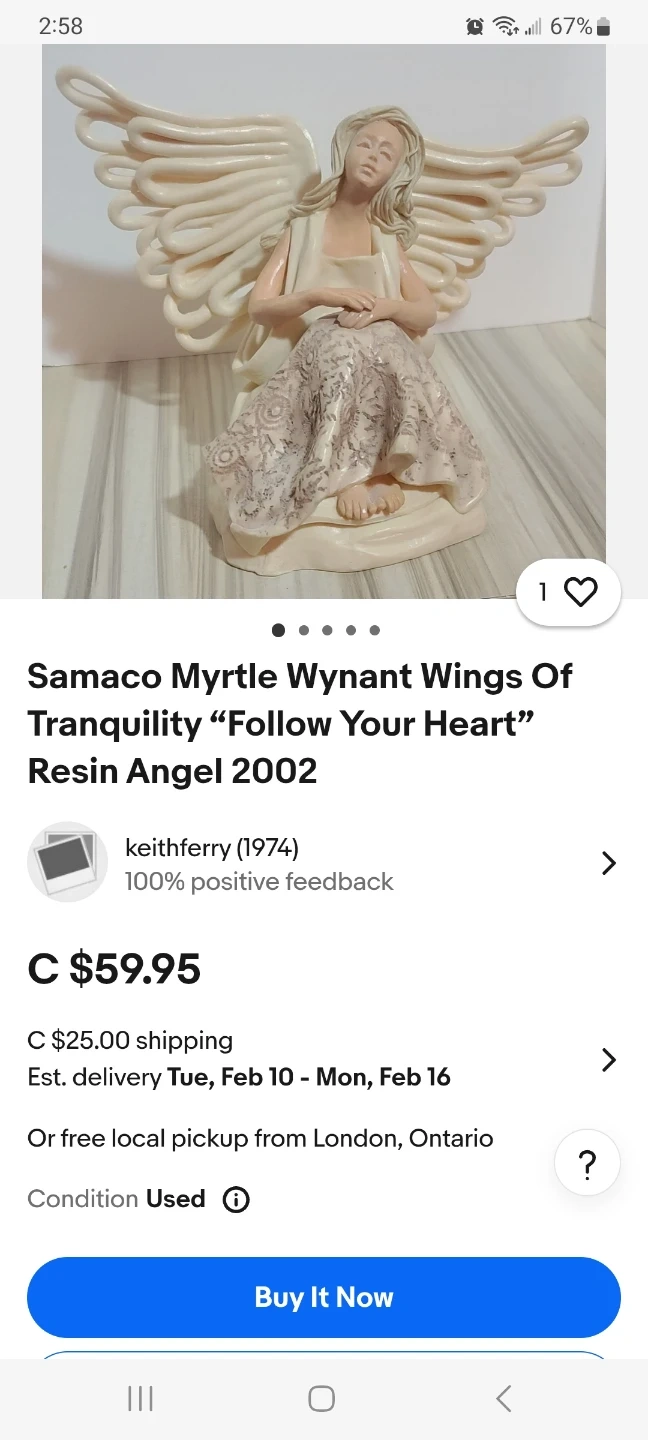Open the angel figurine product photo
Viewport: 648px width, 1440px height.
pyautogui.click(x=323, y=320)
